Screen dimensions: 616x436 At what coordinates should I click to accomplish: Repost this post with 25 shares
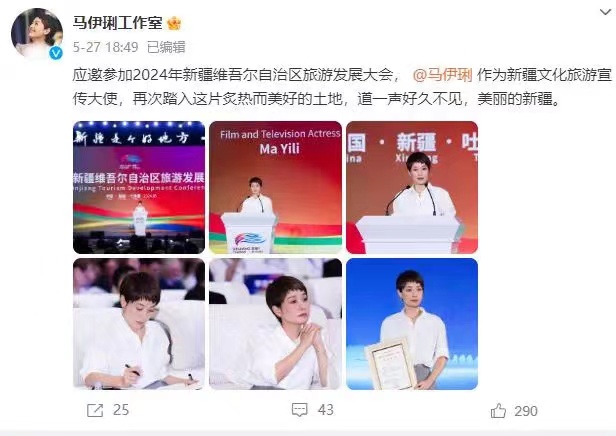(108, 410)
